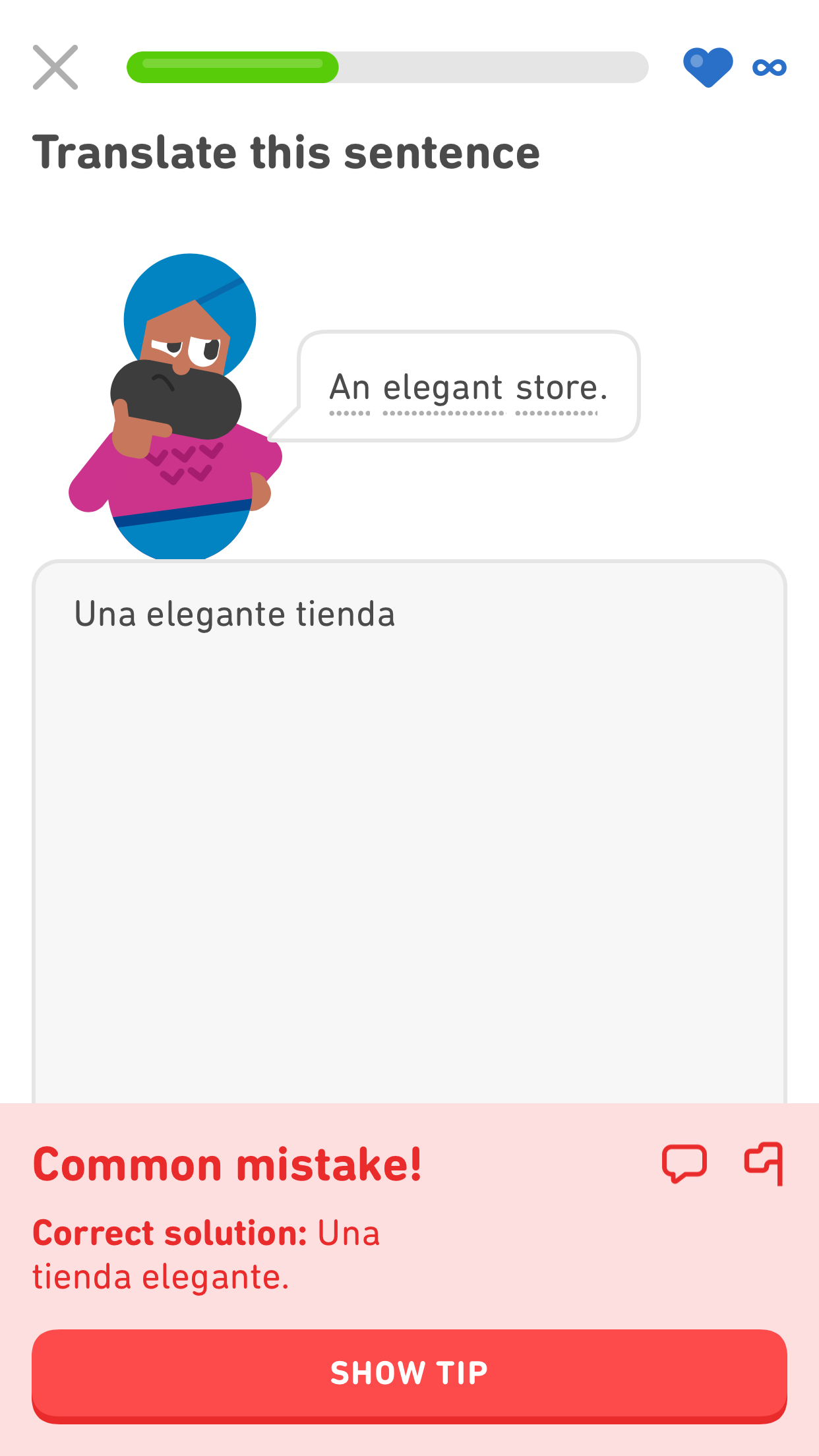Click the speech bubble containing the sentence
This screenshot has width=819, height=1456.
468,386
